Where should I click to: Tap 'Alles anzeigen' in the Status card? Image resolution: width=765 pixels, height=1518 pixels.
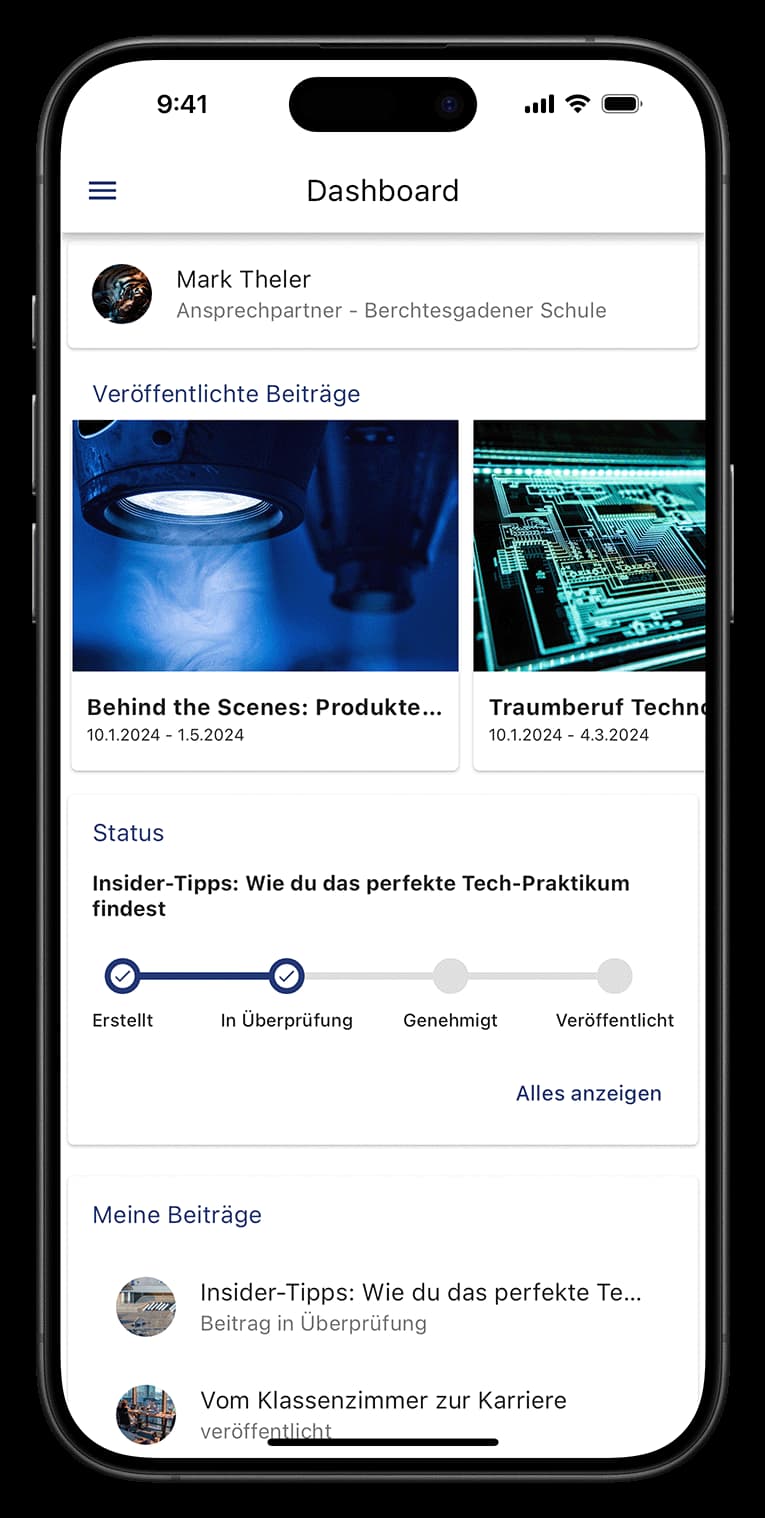pos(588,1094)
